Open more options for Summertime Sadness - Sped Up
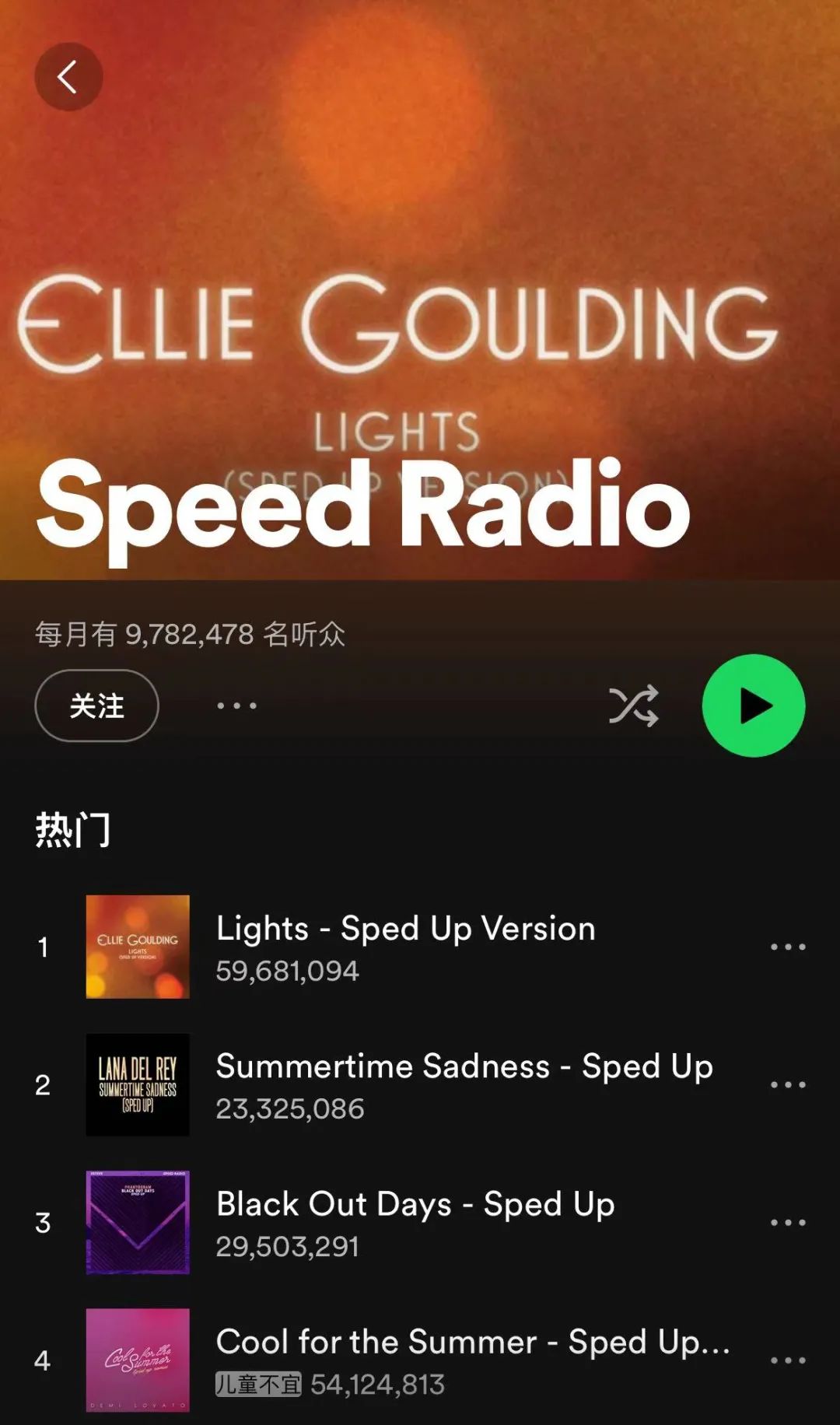Viewport: 840px width, 1425px height. point(787,1084)
